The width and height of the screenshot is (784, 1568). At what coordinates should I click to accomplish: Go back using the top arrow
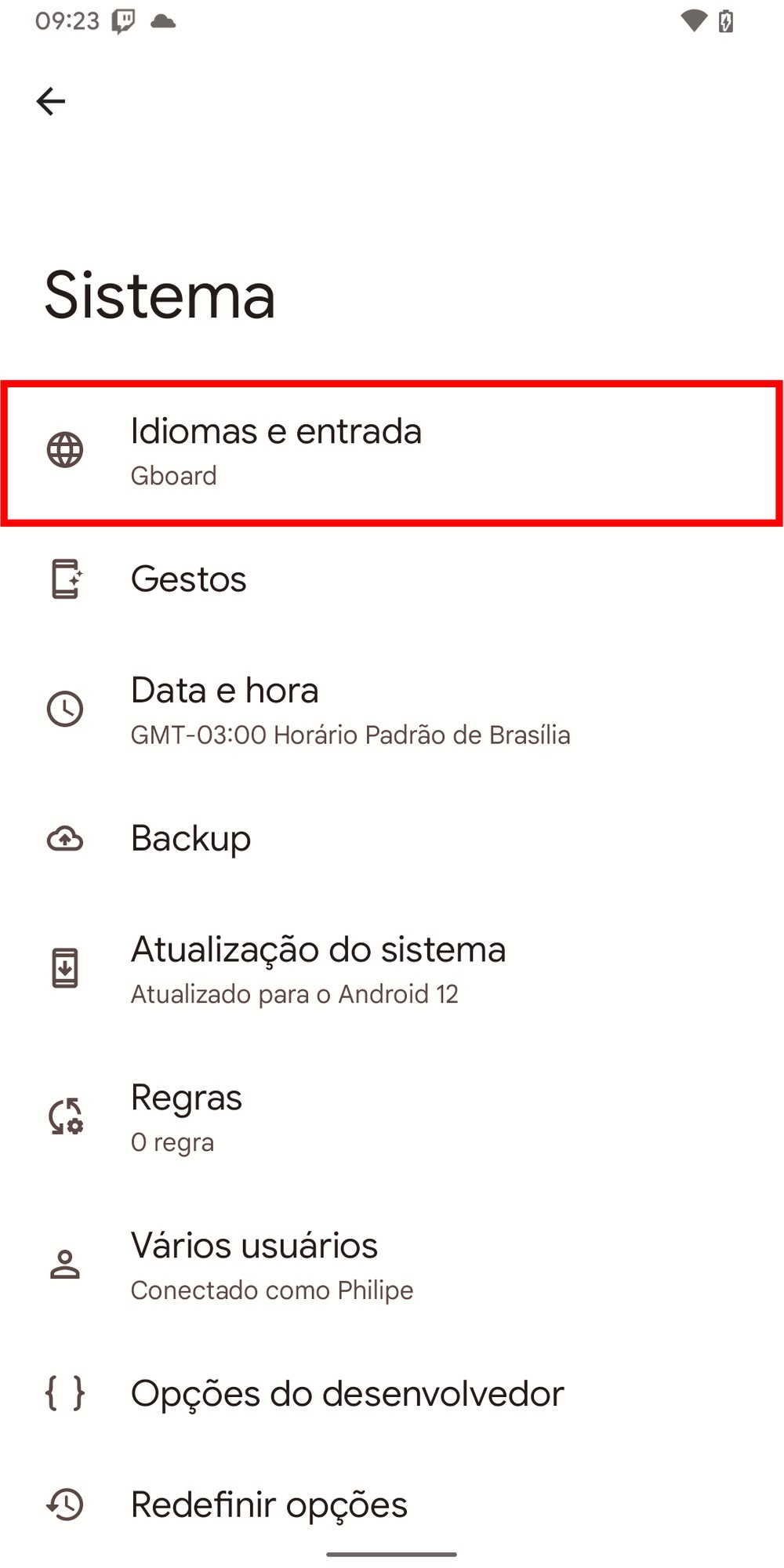pos(51,101)
